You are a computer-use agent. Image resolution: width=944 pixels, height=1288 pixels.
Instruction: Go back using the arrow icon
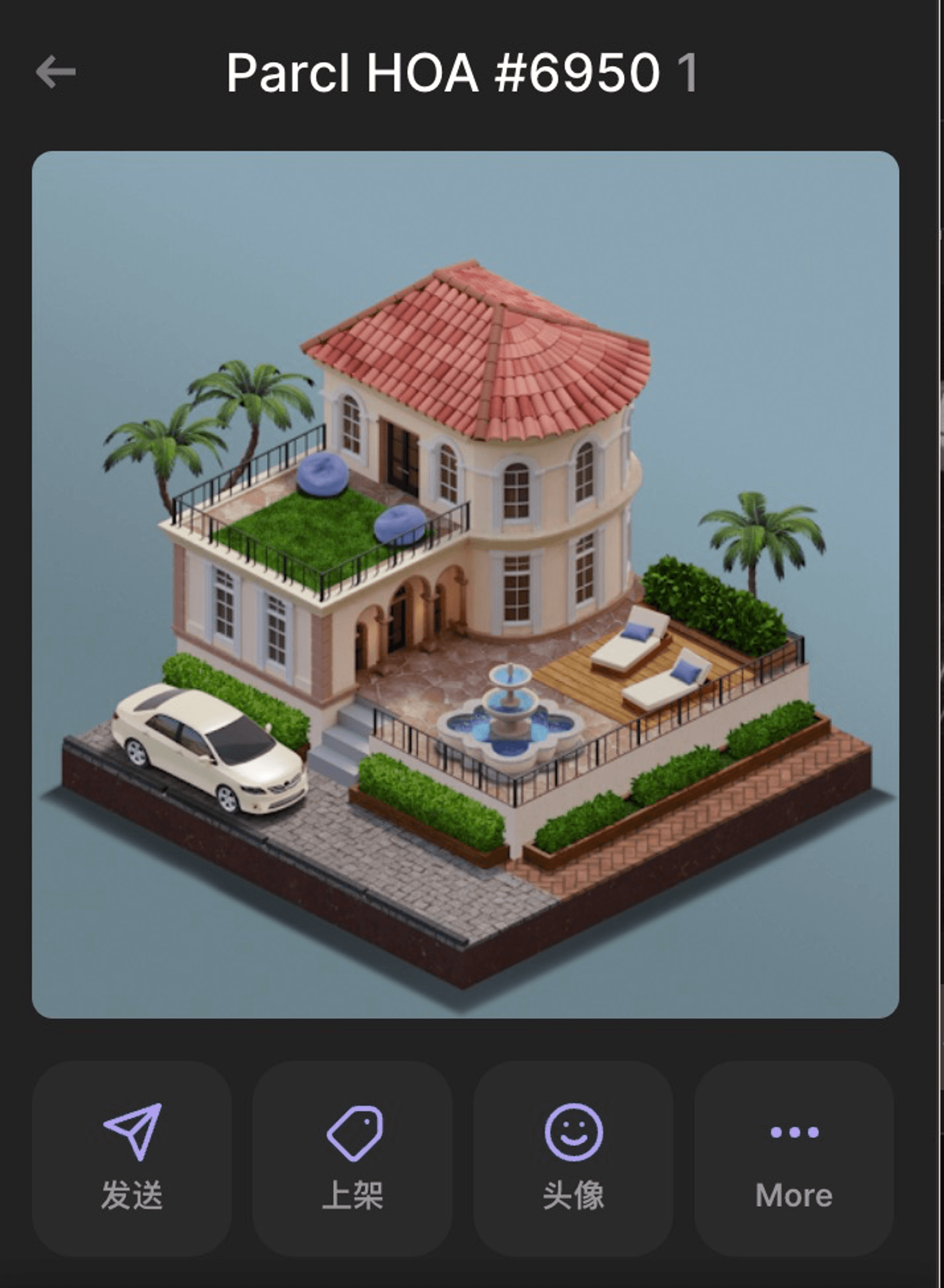(55, 72)
